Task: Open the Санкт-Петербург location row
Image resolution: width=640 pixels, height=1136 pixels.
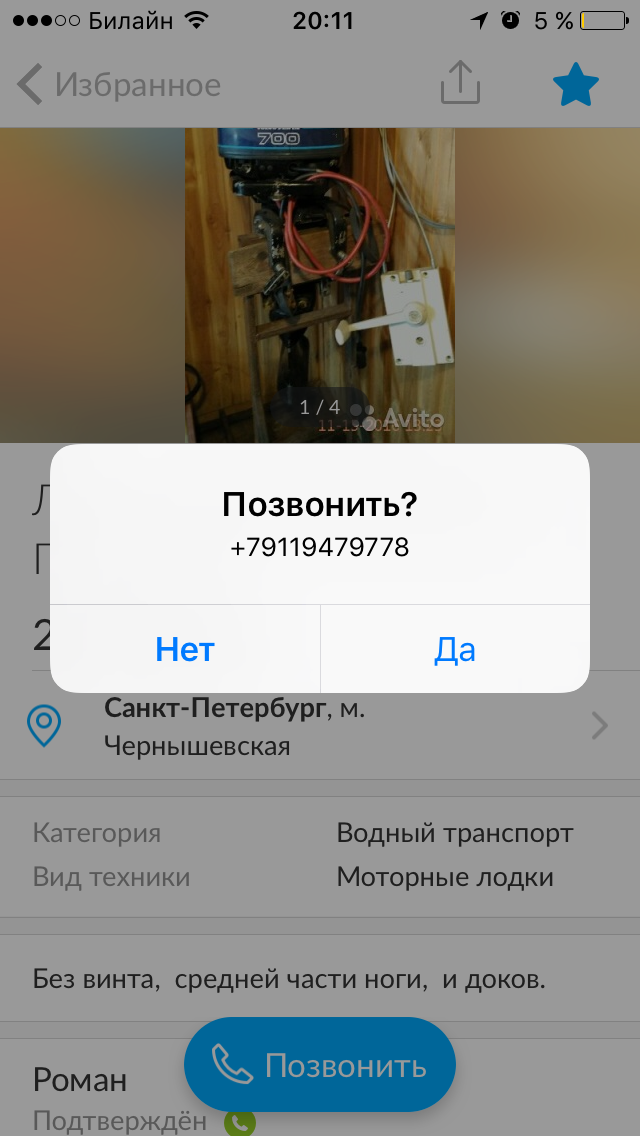Action: click(x=320, y=727)
